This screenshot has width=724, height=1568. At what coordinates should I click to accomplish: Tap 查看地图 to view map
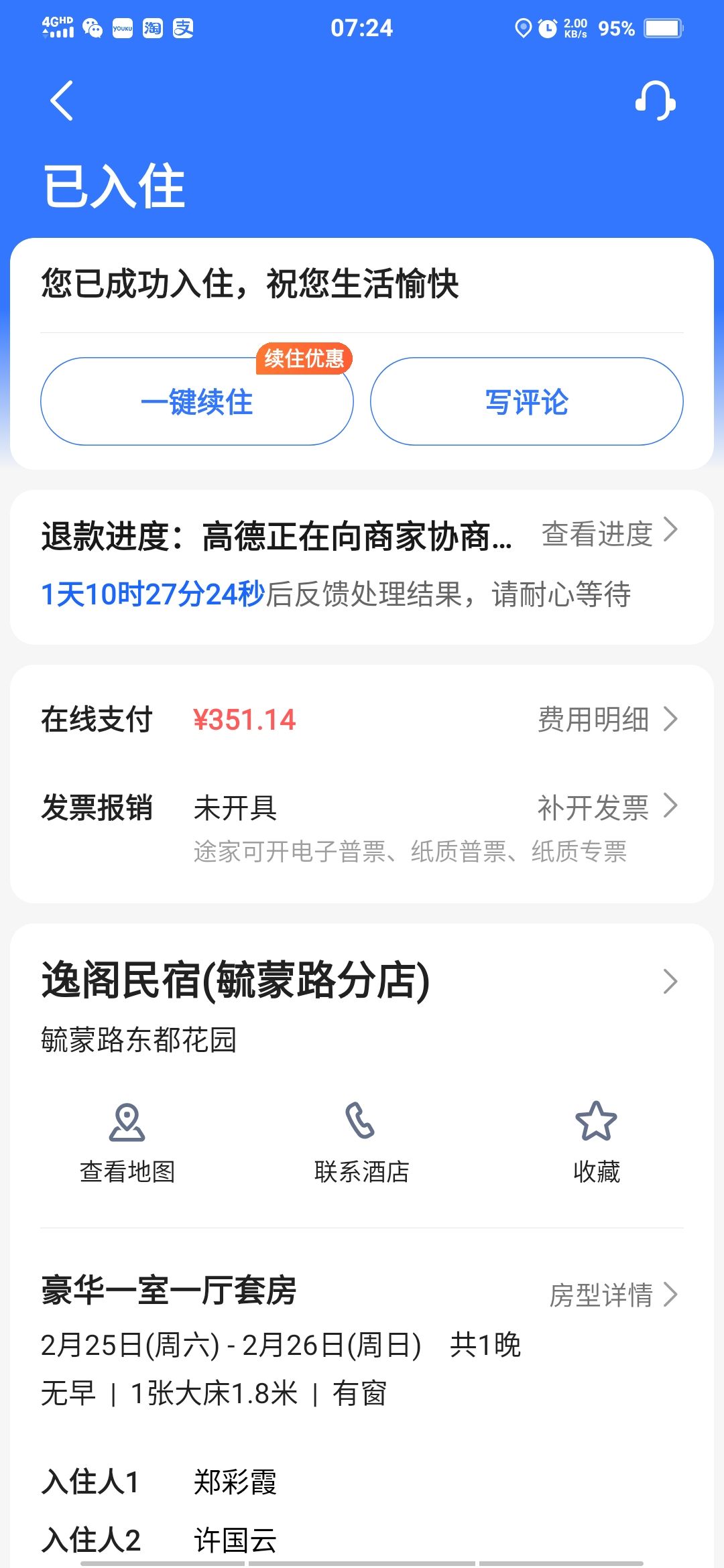(127, 1142)
